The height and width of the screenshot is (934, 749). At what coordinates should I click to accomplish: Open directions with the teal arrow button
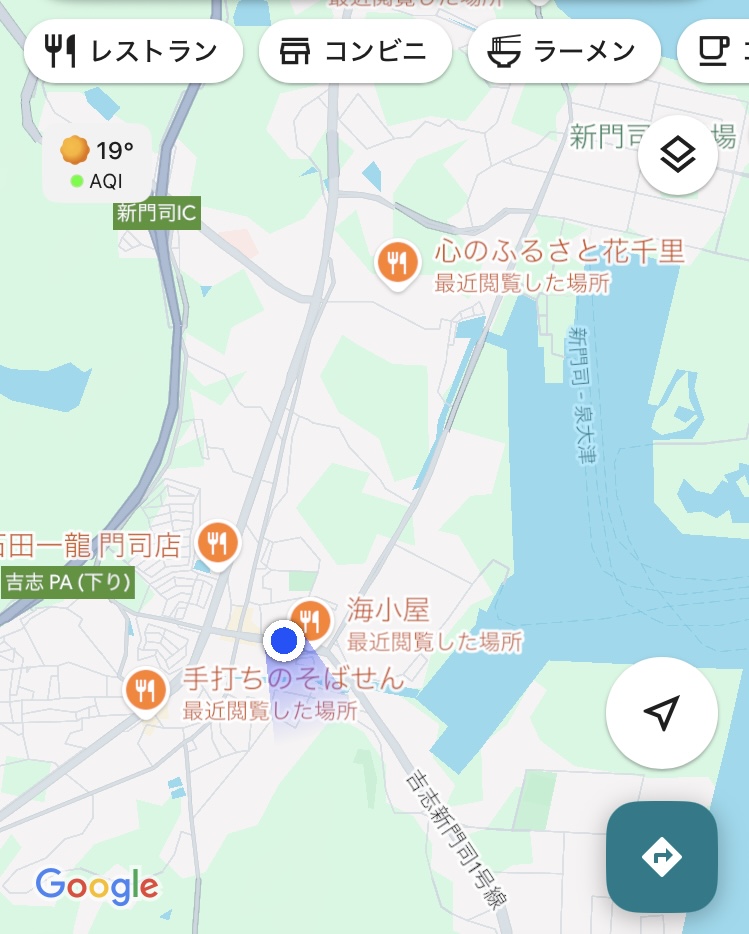[x=661, y=856]
